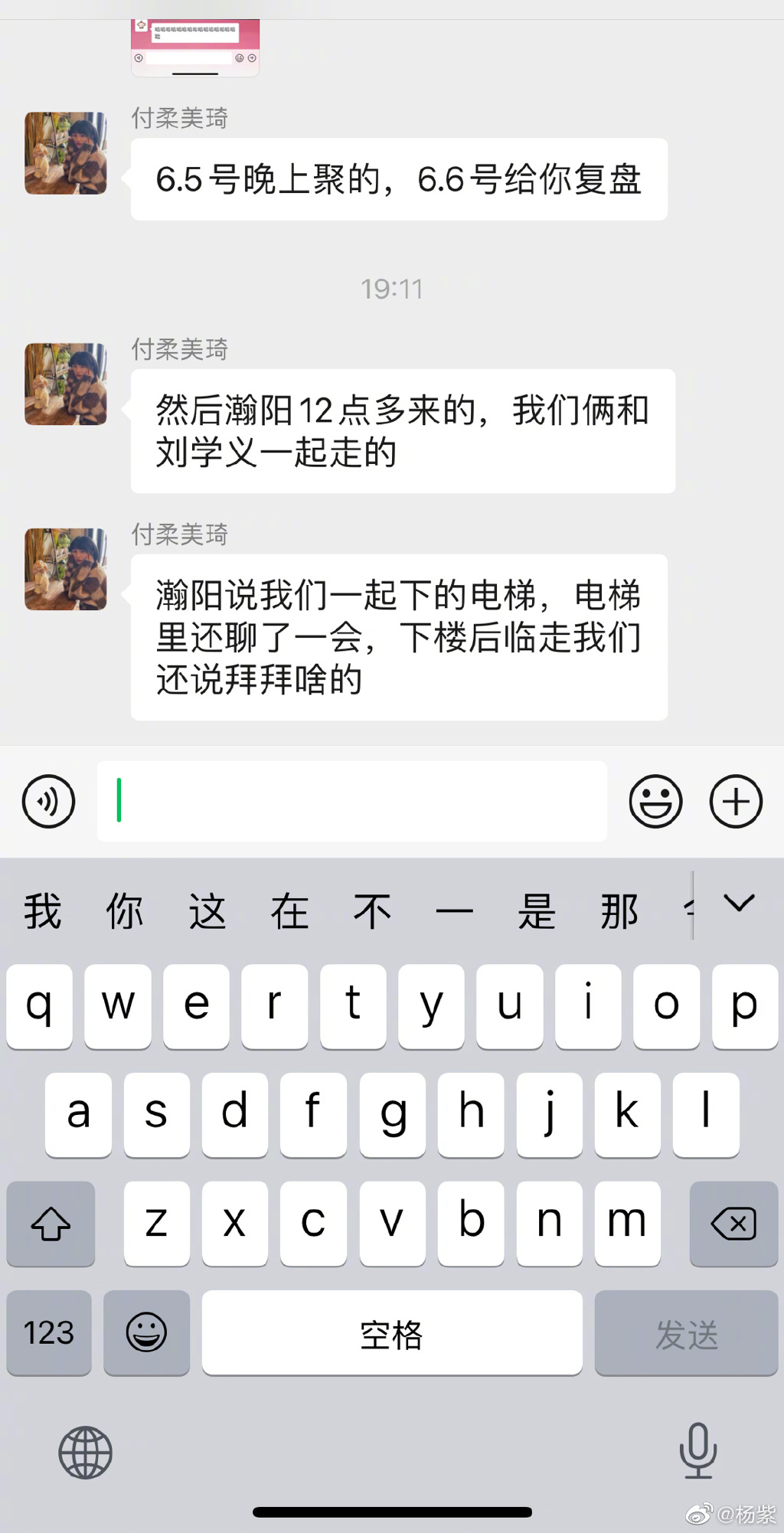Insert the suggested word 我
Viewport: 784px width, 1533px height.
click(43, 911)
